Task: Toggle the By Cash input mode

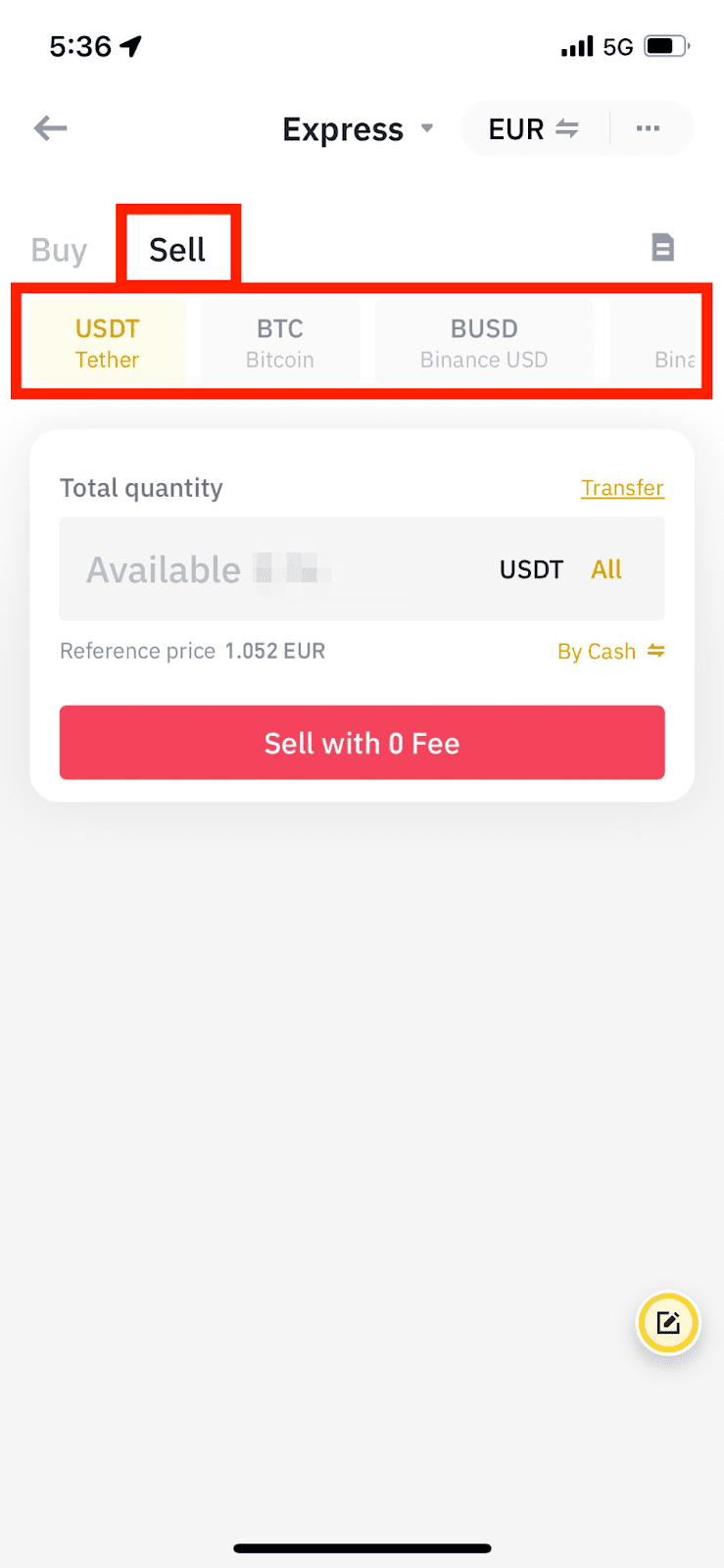Action: click(610, 652)
